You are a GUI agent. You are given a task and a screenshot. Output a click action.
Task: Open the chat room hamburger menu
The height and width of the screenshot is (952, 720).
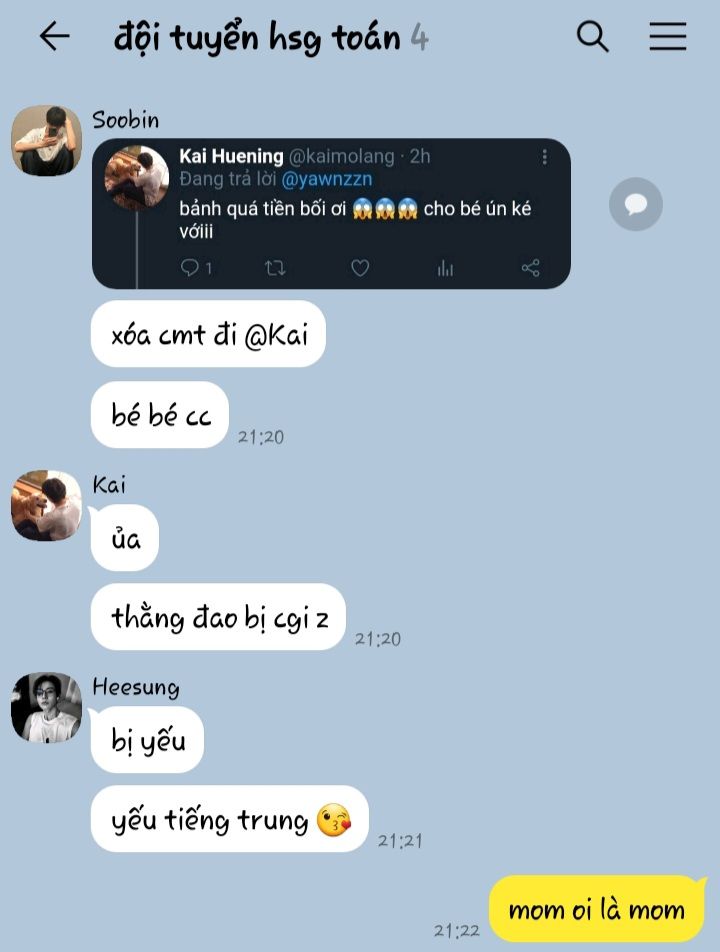coord(667,37)
